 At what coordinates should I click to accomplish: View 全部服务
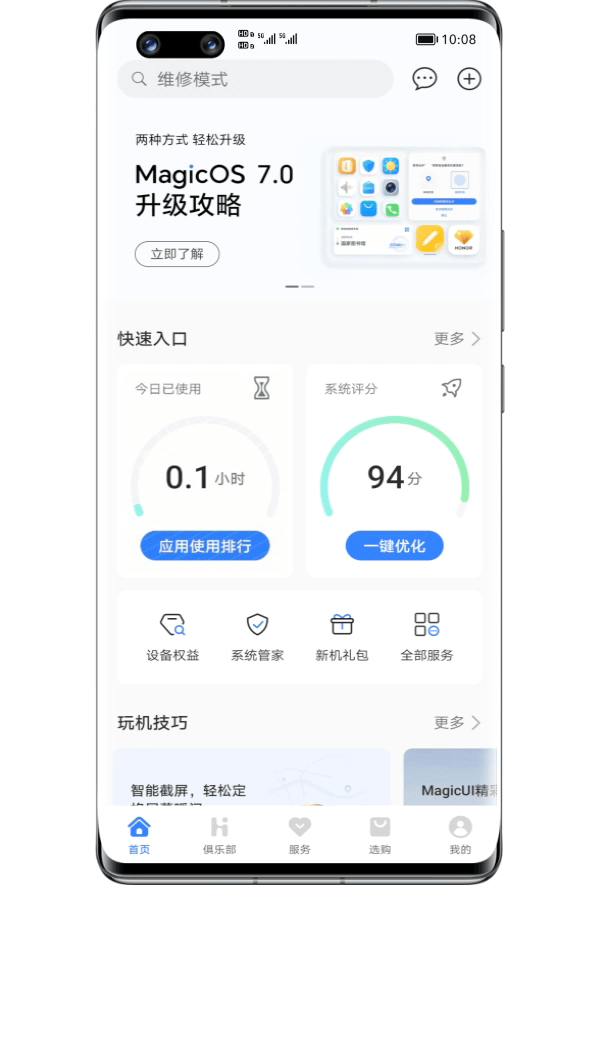[427, 637]
